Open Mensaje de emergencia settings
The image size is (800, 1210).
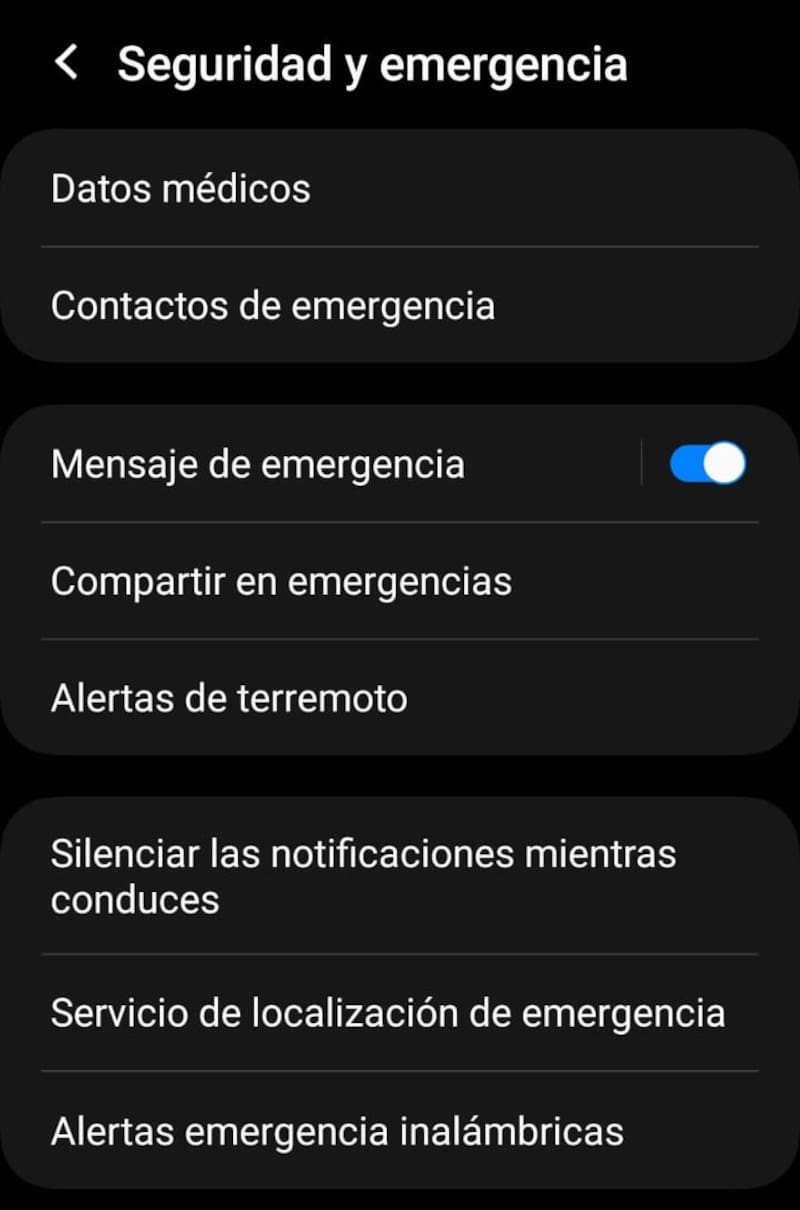point(258,465)
